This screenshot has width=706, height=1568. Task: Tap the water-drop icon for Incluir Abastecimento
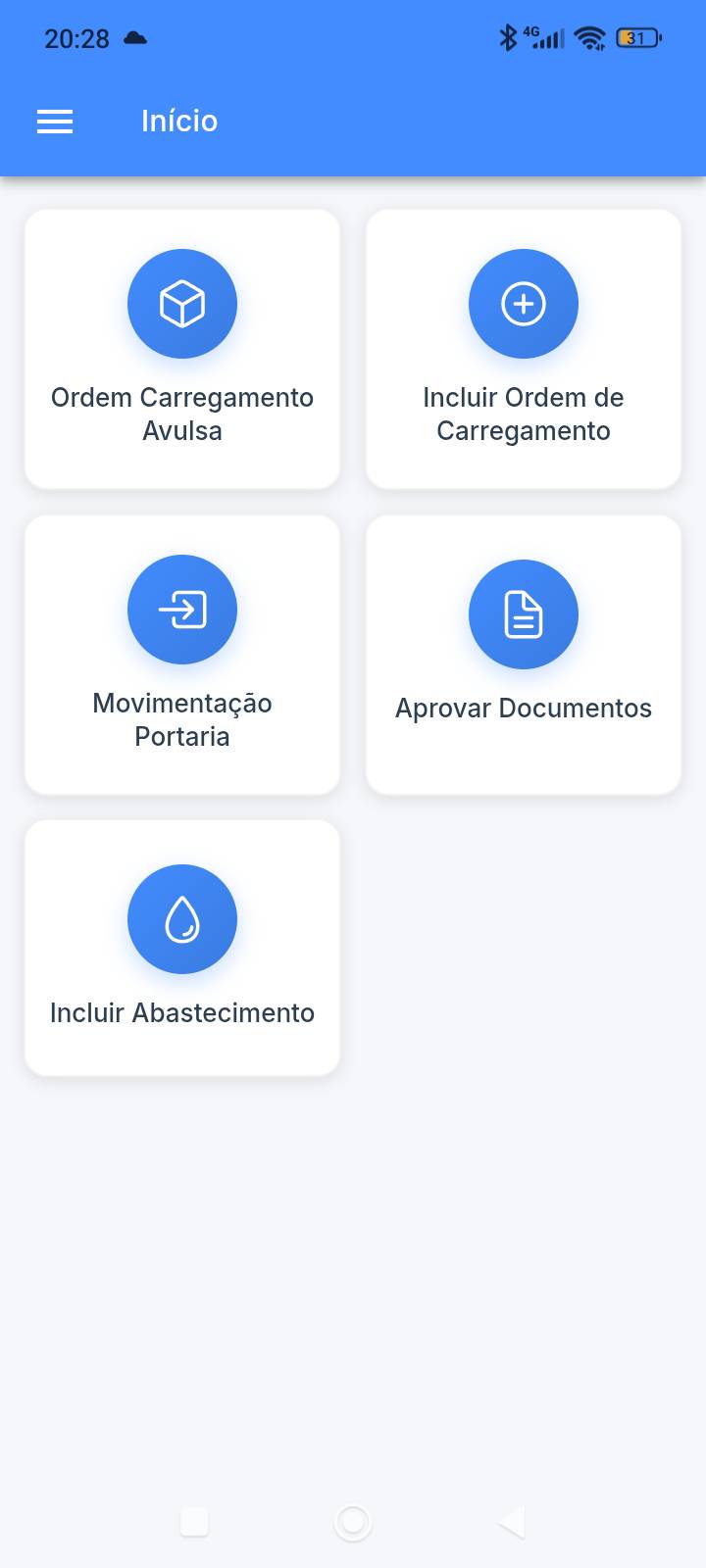pyautogui.click(x=182, y=918)
